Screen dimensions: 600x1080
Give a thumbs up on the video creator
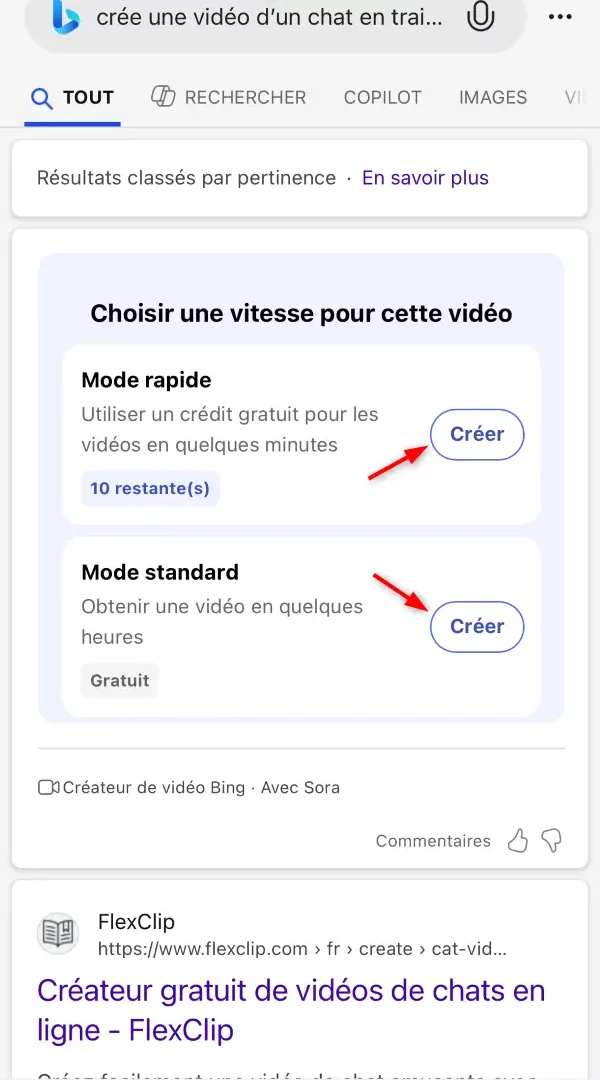pyautogui.click(x=517, y=840)
